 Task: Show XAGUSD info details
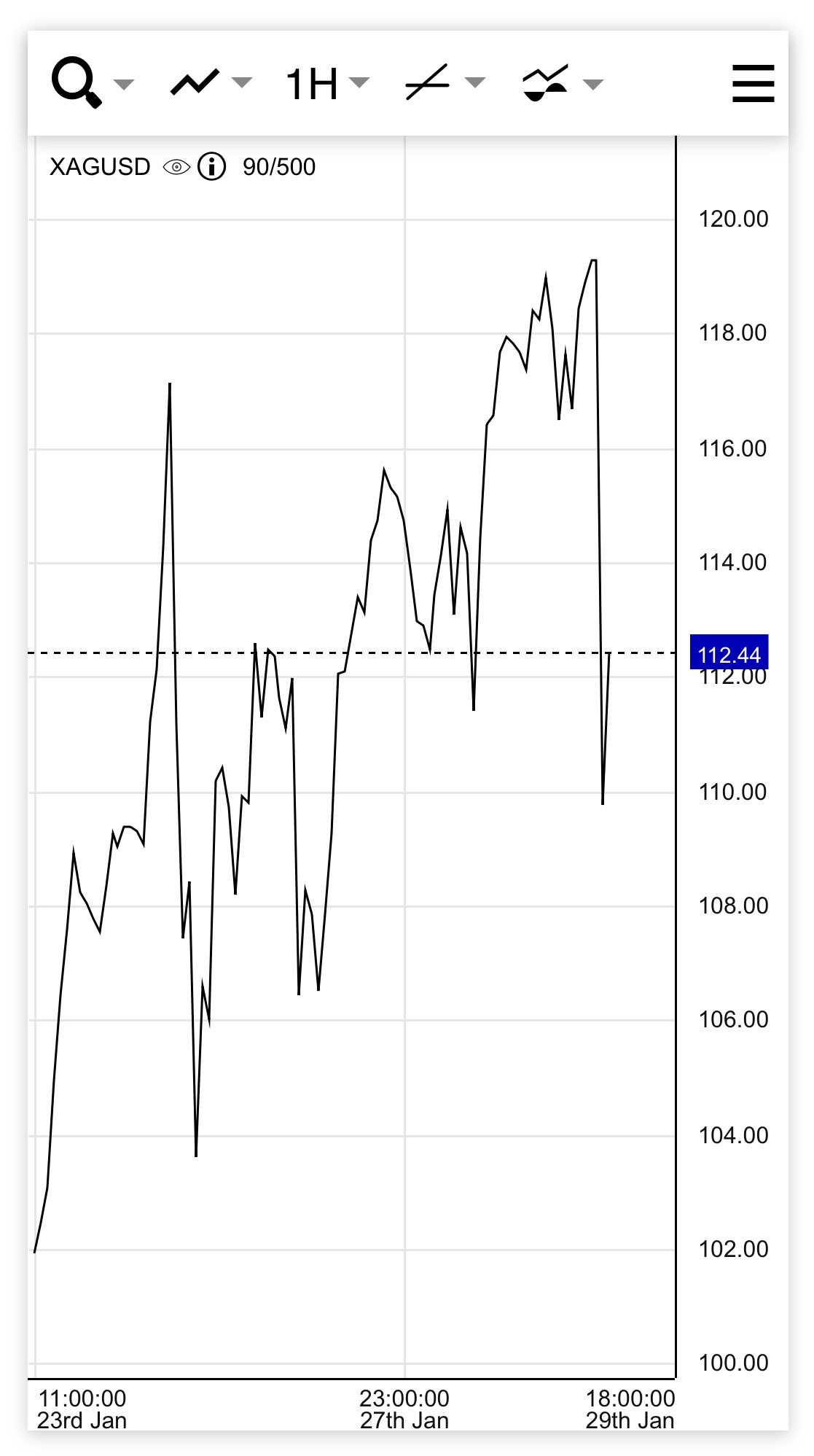coord(211,167)
